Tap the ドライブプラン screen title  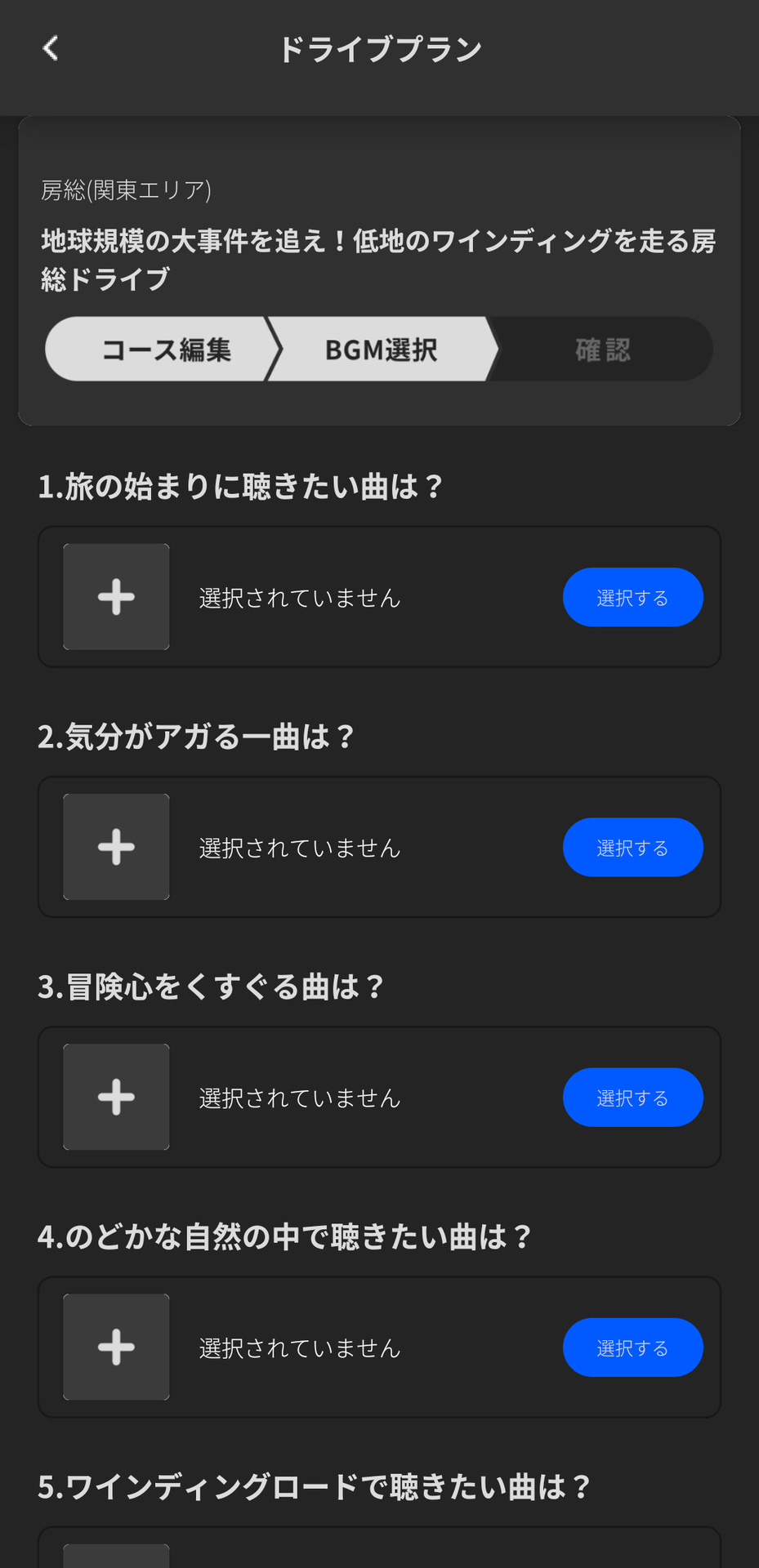(379, 47)
